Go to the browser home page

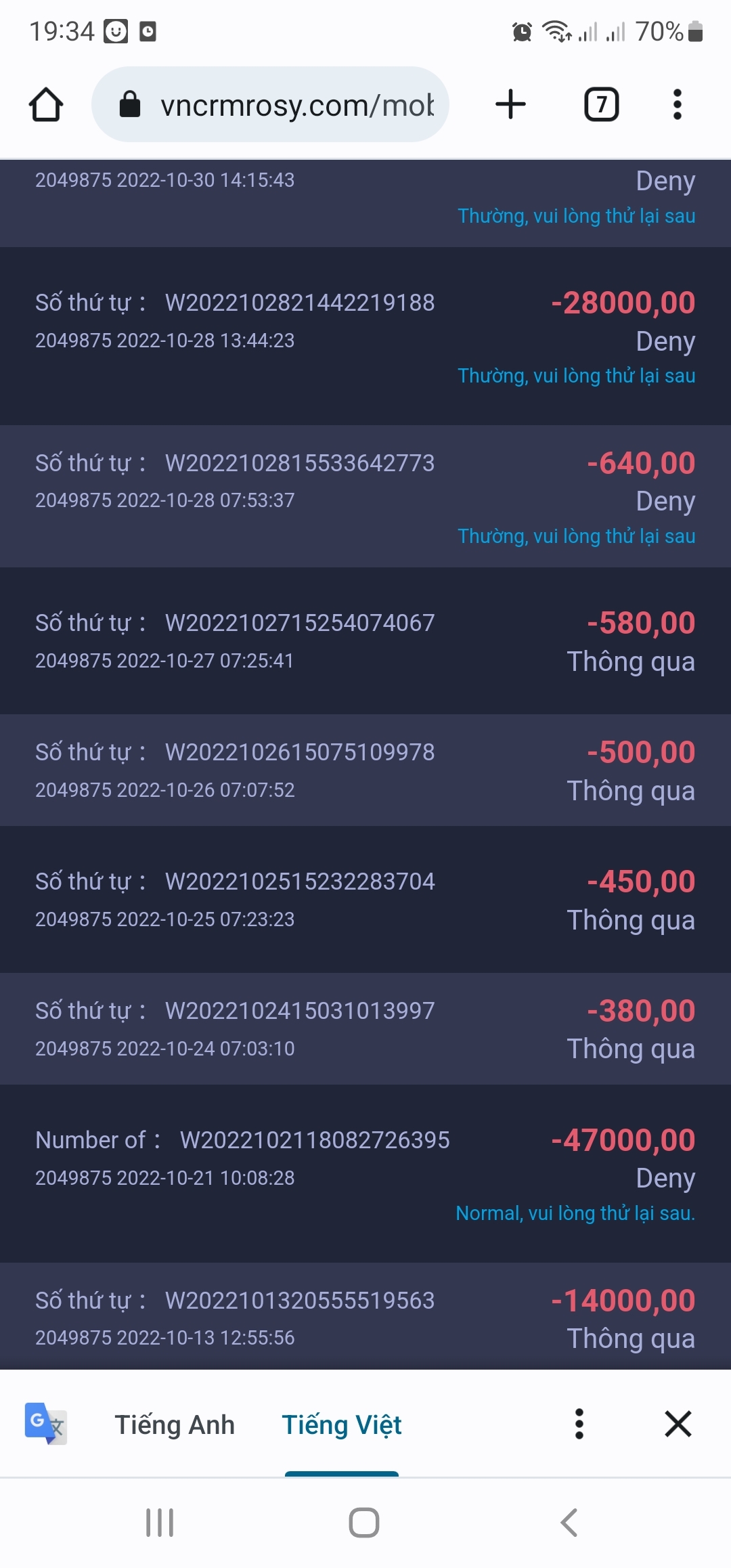click(46, 105)
